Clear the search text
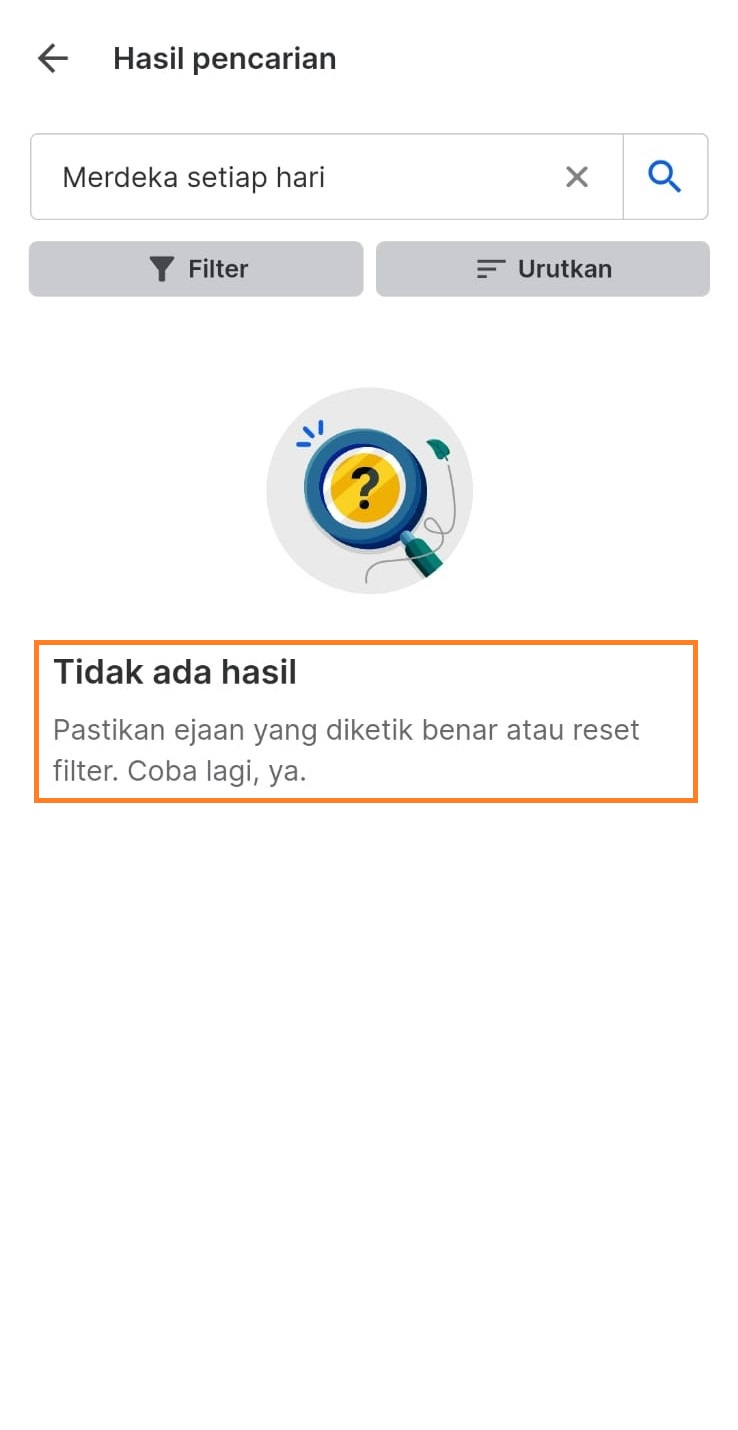This screenshot has height=1430, width=738. 577,178
